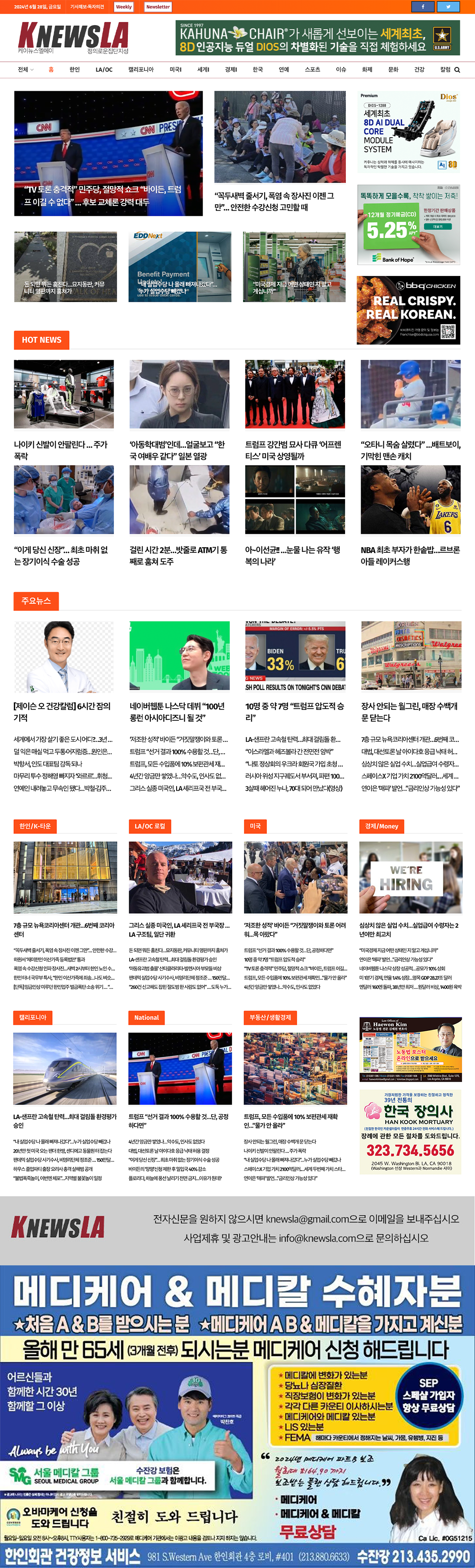
Task: Switch to the 한인 nav tab
Action: point(74,70)
